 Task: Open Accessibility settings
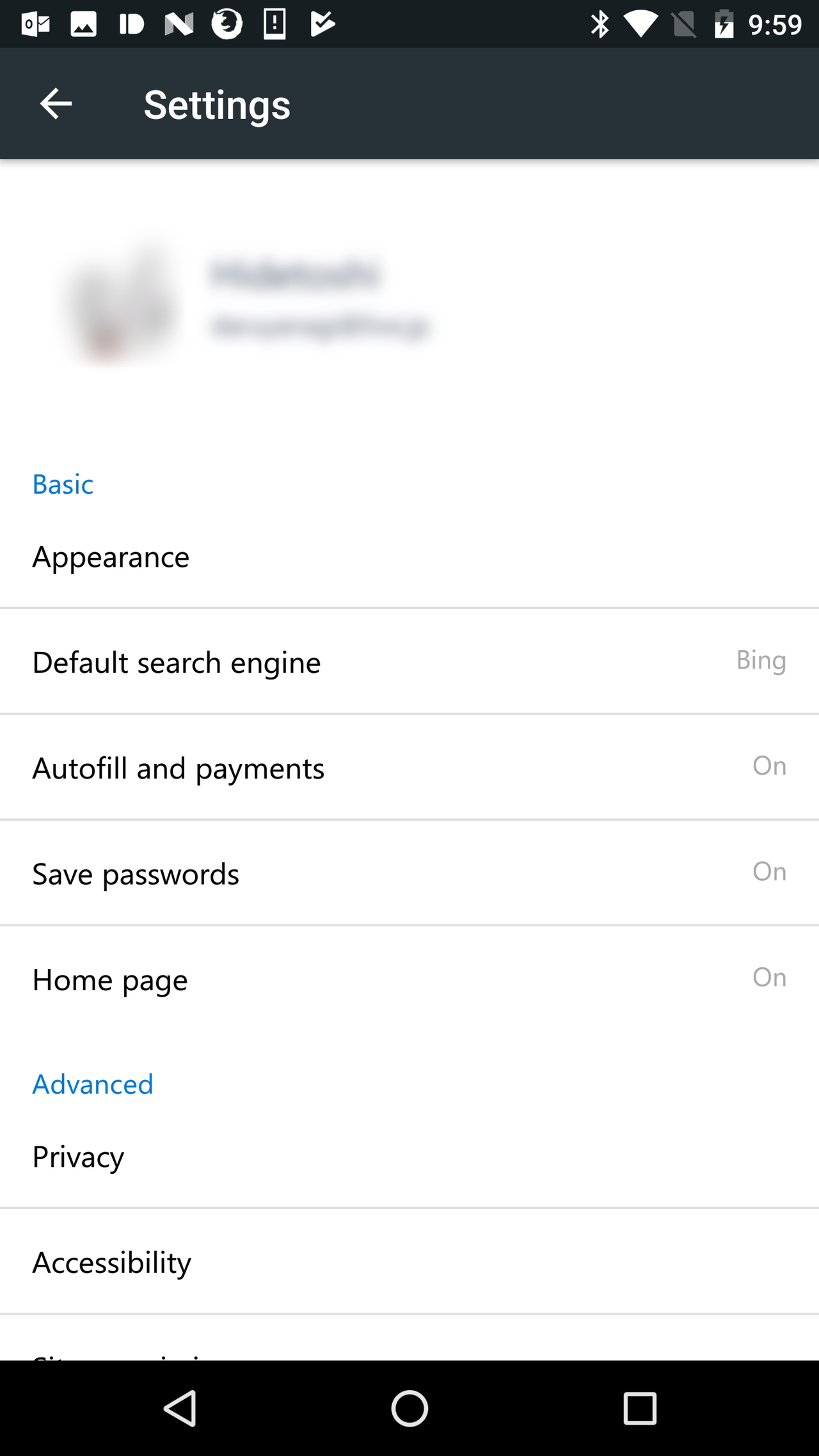[x=409, y=1262]
